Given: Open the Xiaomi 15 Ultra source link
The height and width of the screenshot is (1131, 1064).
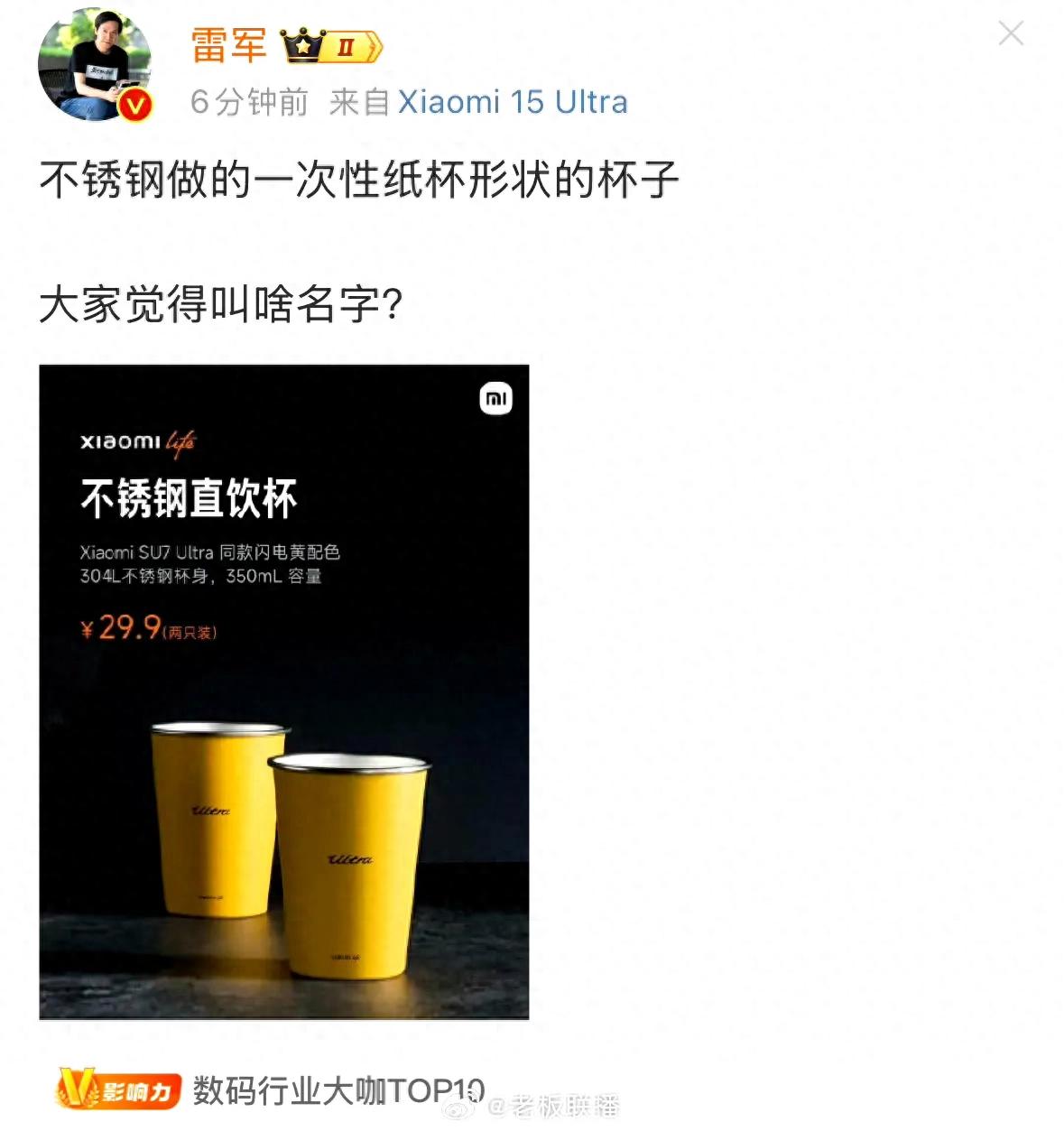Looking at the screenshot, I should click(512, 102).
